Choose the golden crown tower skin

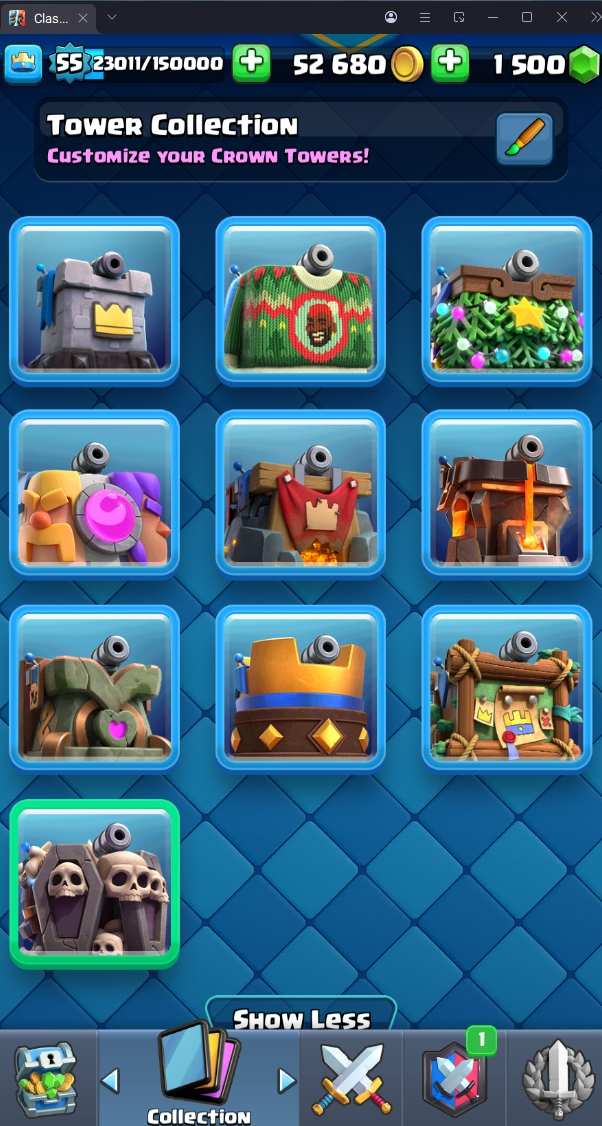click(301, 688)
